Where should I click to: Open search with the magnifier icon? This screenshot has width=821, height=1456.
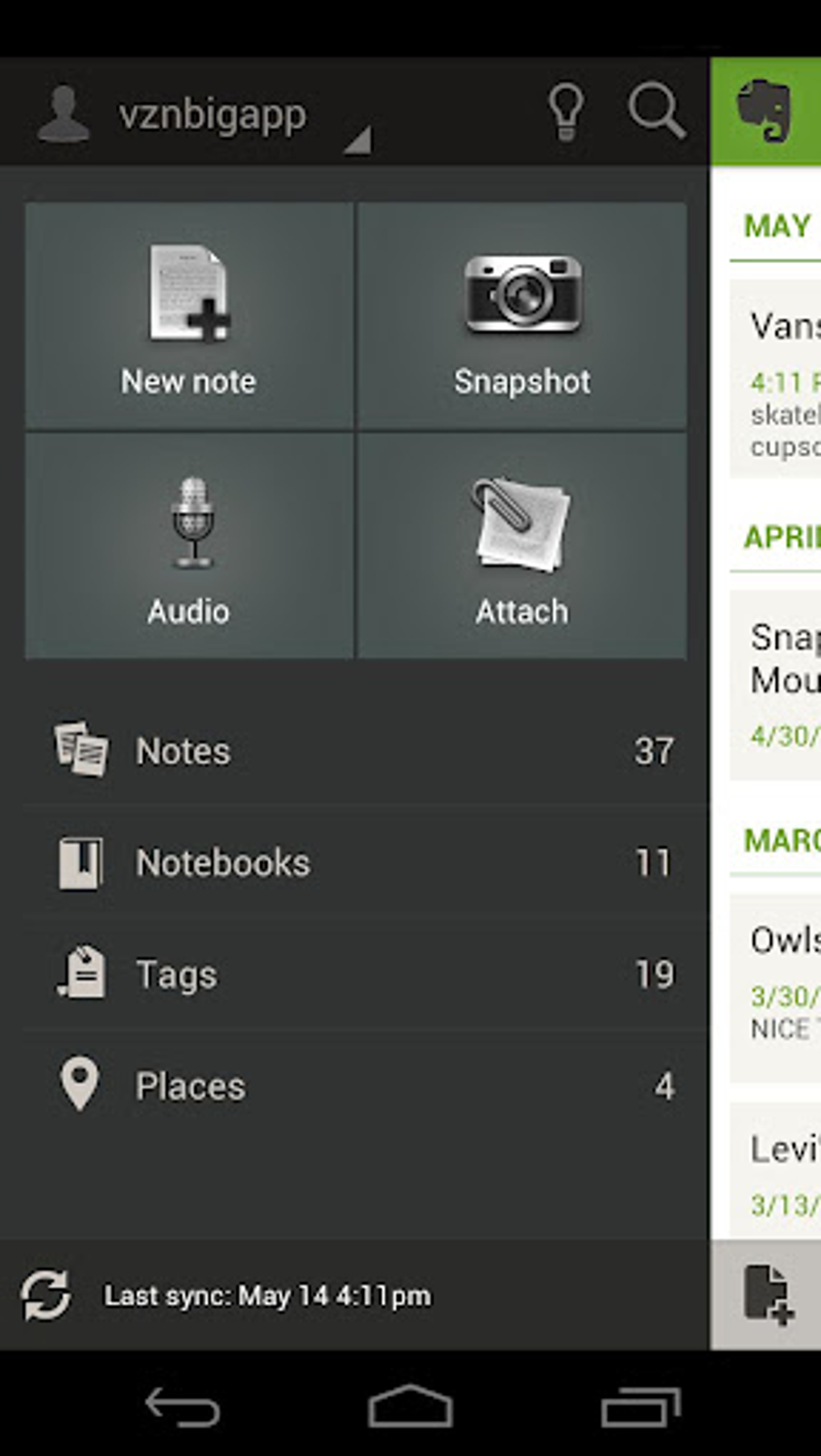coord(657,111)
